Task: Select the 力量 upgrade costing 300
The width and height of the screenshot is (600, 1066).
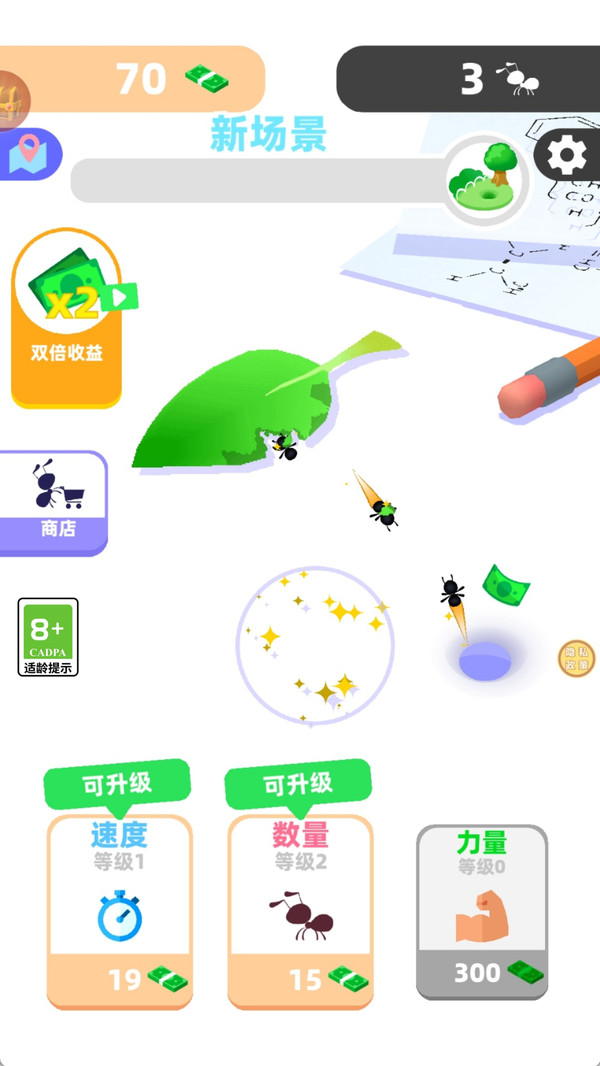Action: point(482,910)
